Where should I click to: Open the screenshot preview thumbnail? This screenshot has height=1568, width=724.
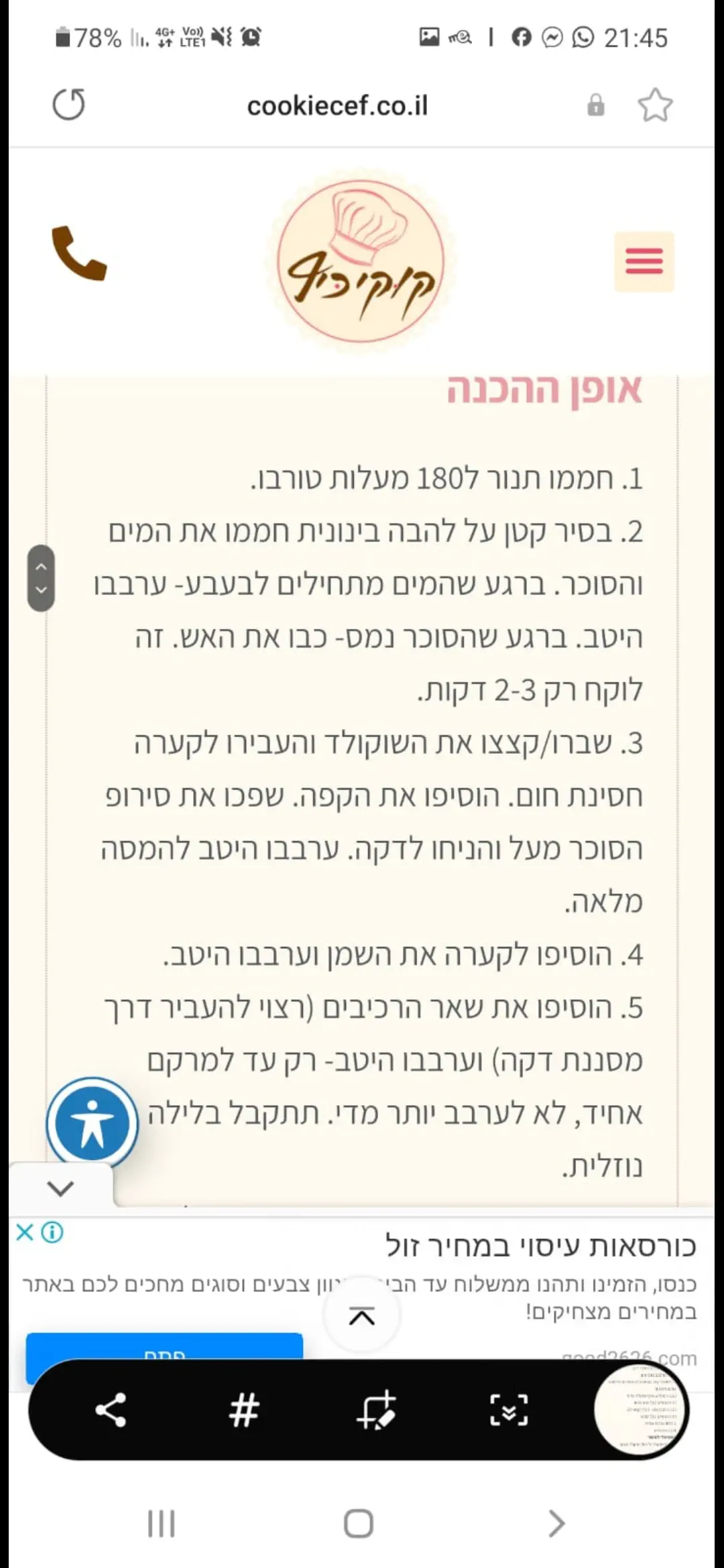point(640,1410)
